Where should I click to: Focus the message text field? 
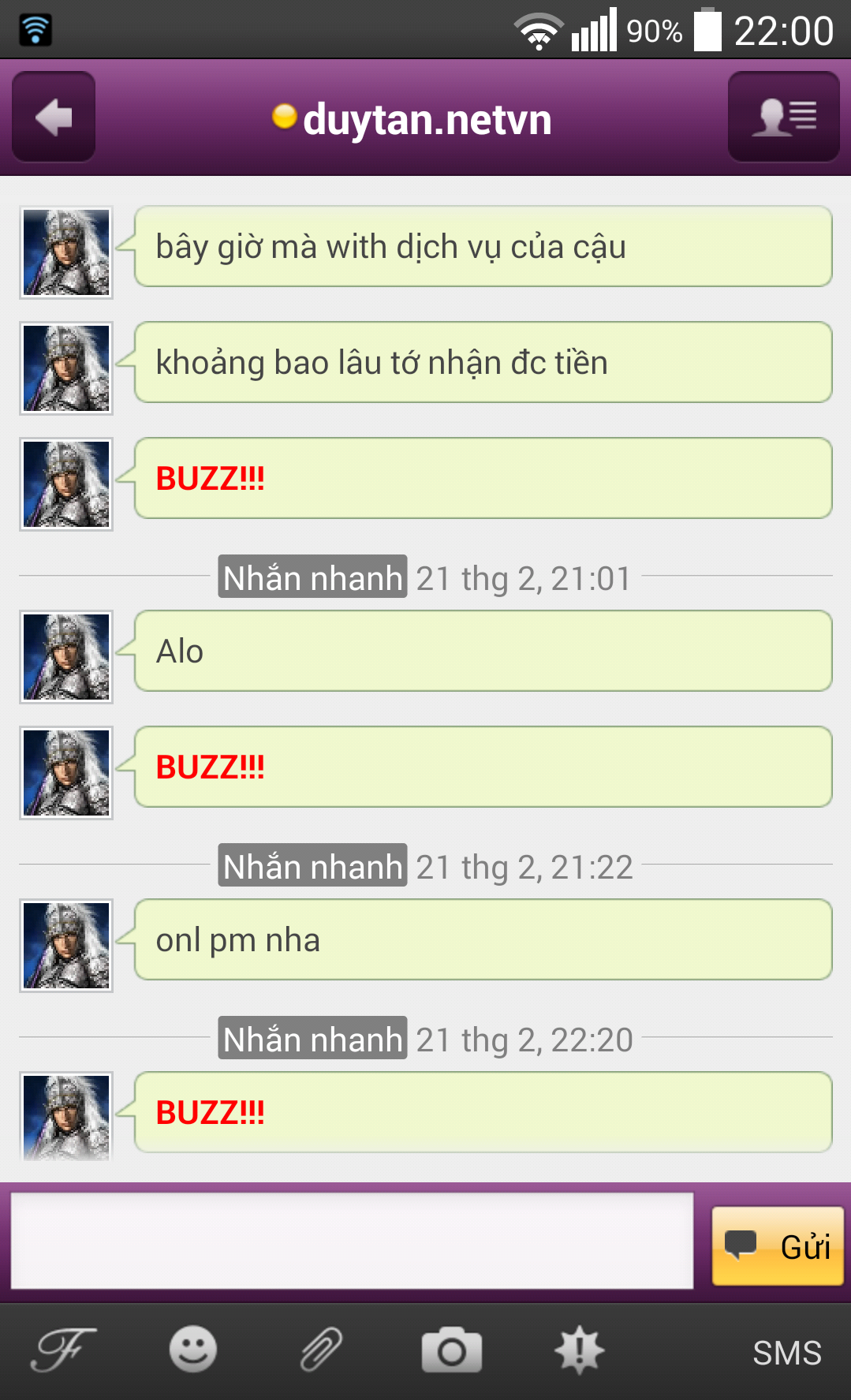click(352, 1241)
